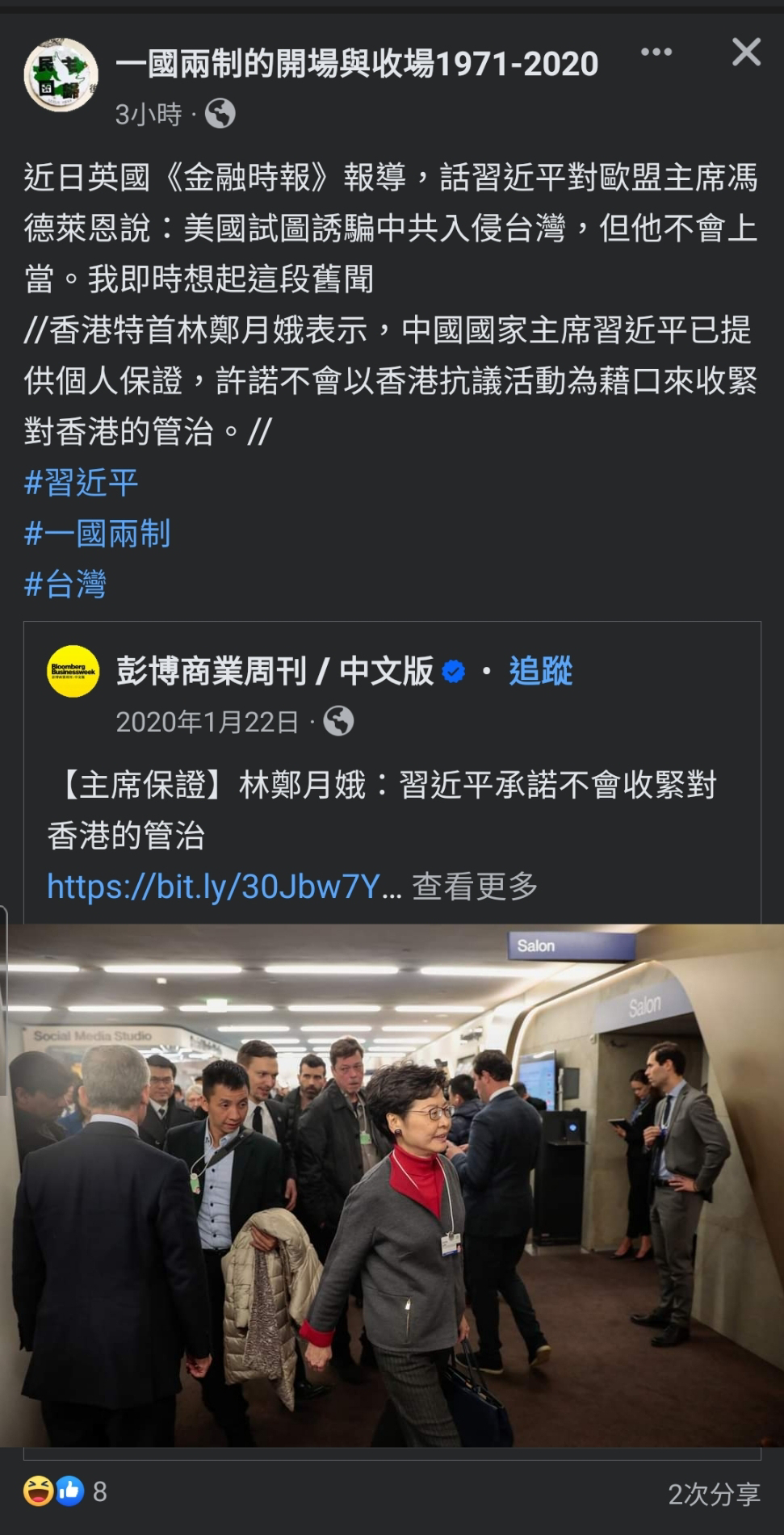View the 8 reactions list

point(65,1491)
